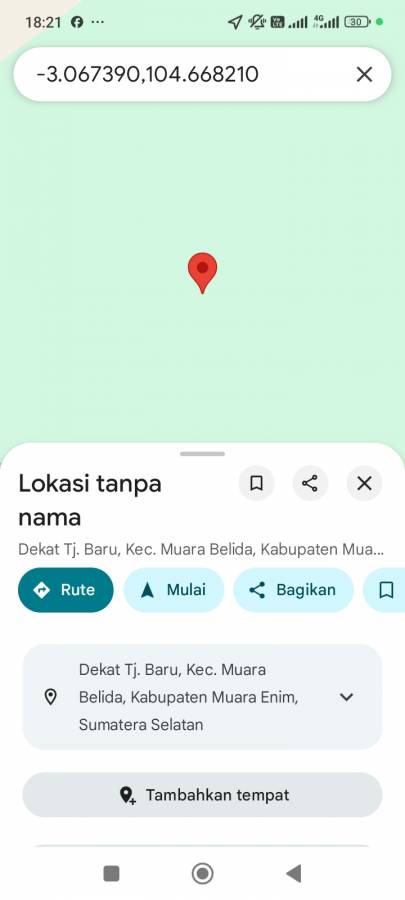Start navigation with the Mulai chip
This screenshot has height=900, width=405.
click(174, 590)
